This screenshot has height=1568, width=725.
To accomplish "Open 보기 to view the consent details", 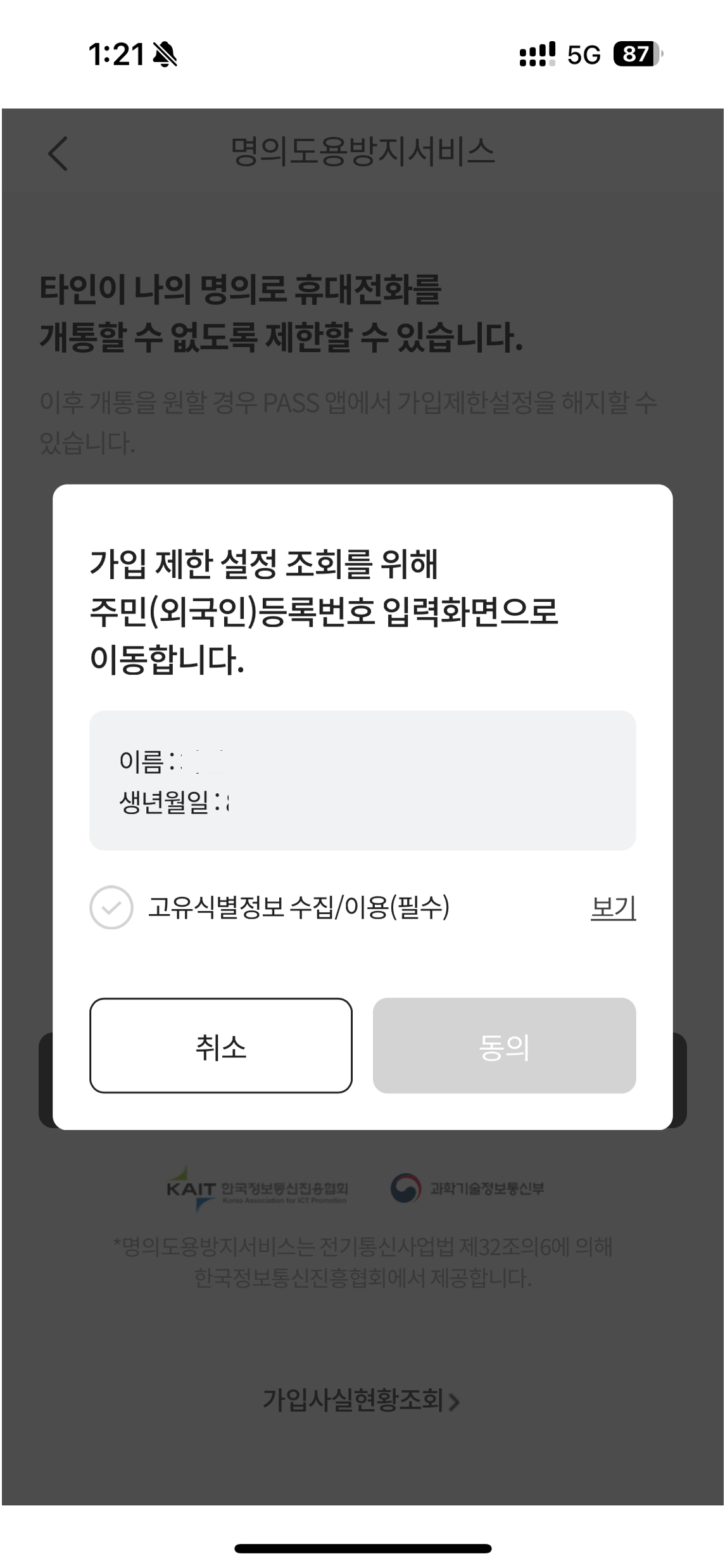I will pos(614,908).
